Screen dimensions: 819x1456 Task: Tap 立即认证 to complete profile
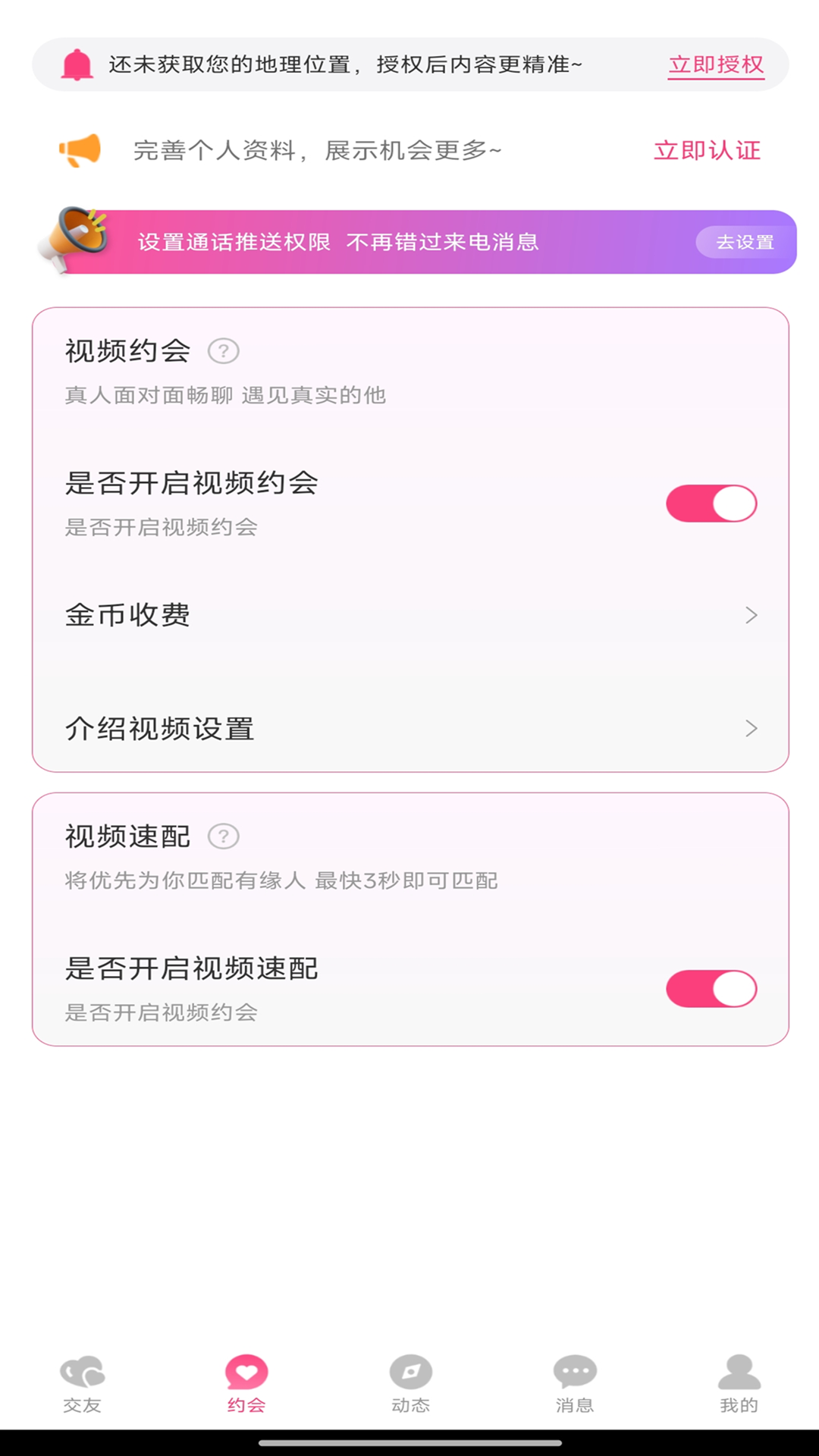707,150
